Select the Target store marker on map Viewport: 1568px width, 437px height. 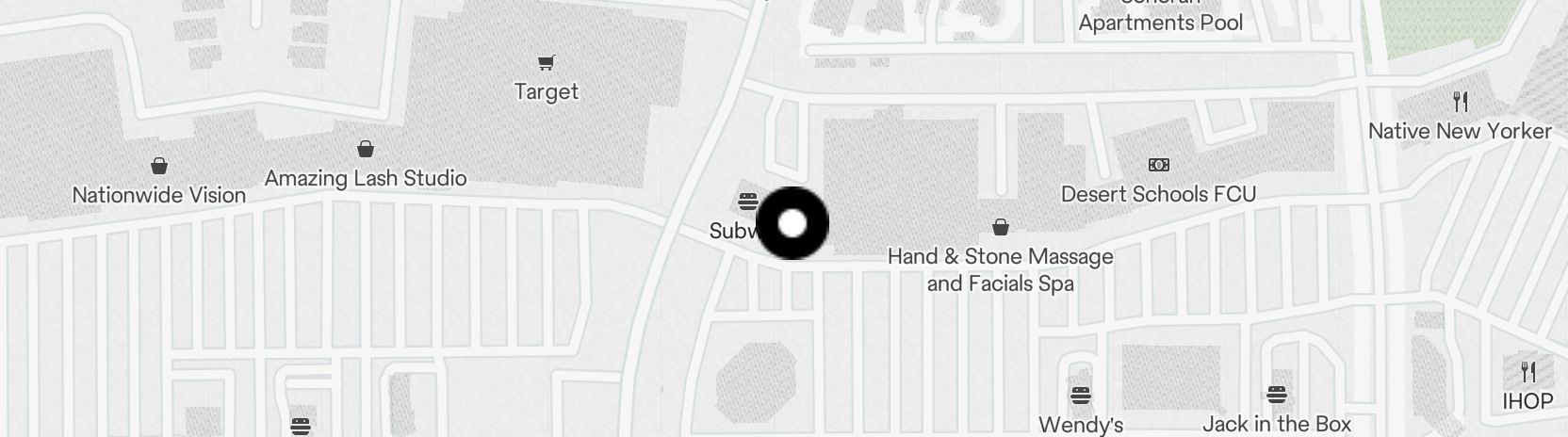[x=546, y=63]
